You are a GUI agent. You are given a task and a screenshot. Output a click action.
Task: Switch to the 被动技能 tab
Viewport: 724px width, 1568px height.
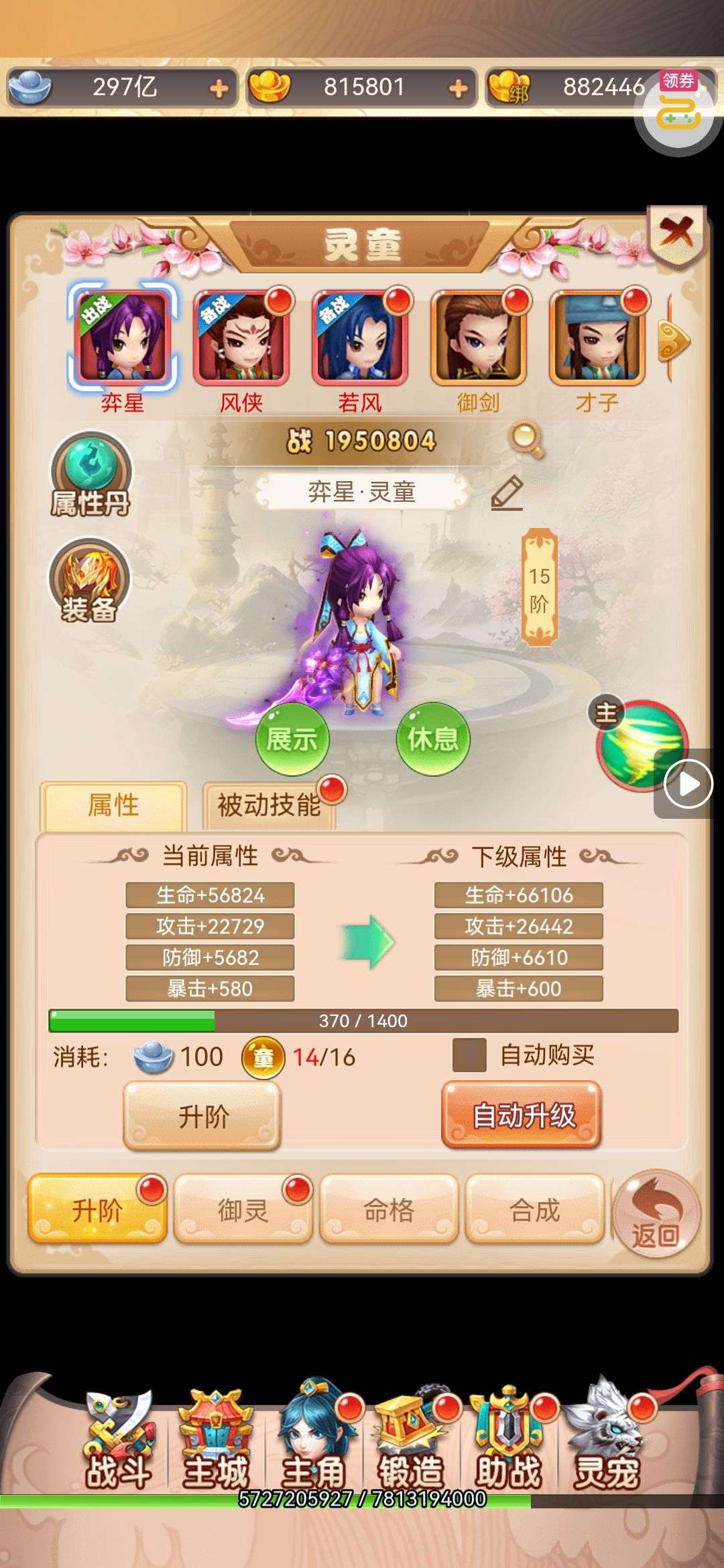tap(269, 805)
